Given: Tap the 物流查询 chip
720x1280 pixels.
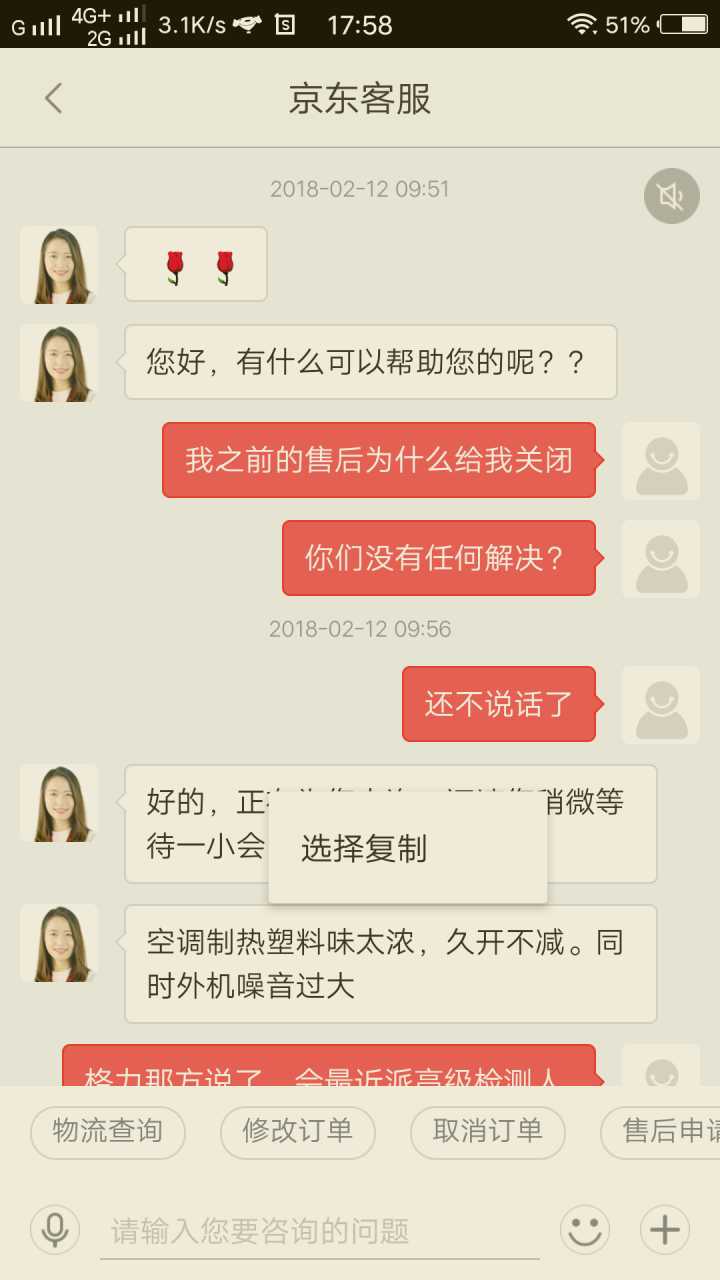Looking at the screenshot, I should pos(108,1132).
